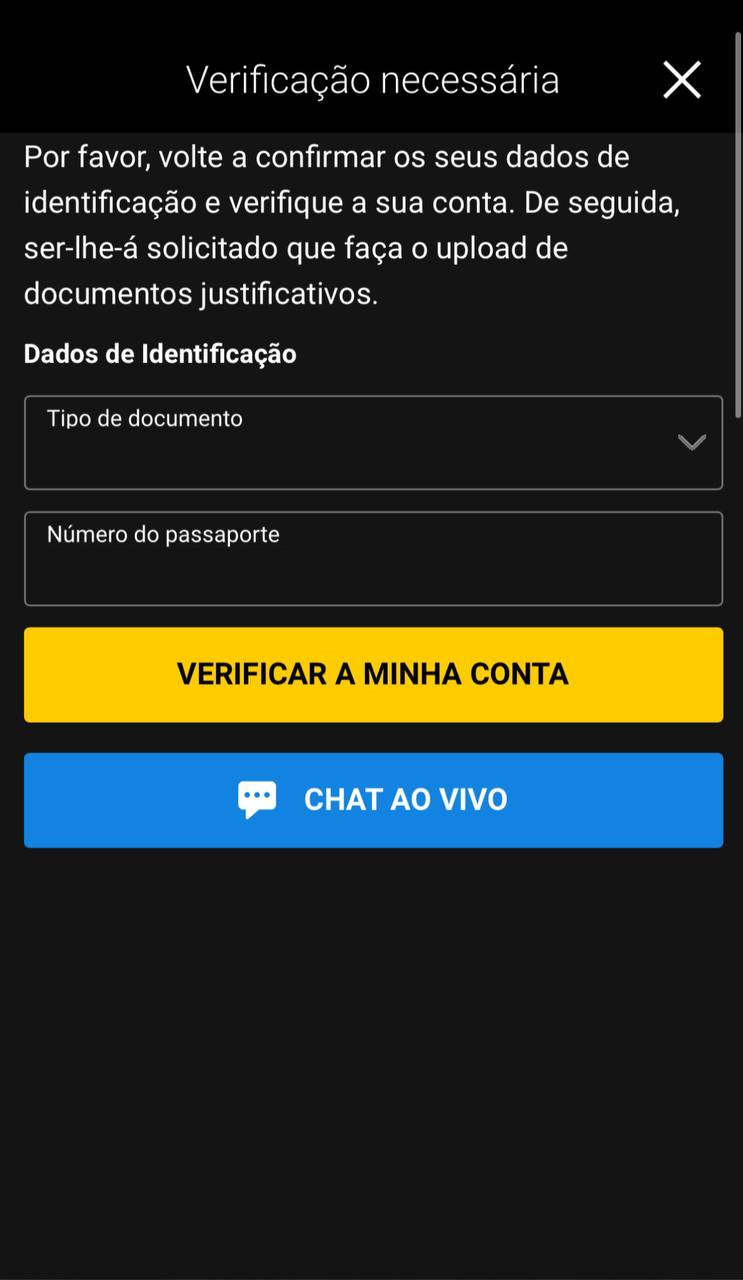Image resolution: width=743 pixels, height=1280 pixels.
Task: Tap Verificar a minha conta button
Action: click(x=373, y=674)
